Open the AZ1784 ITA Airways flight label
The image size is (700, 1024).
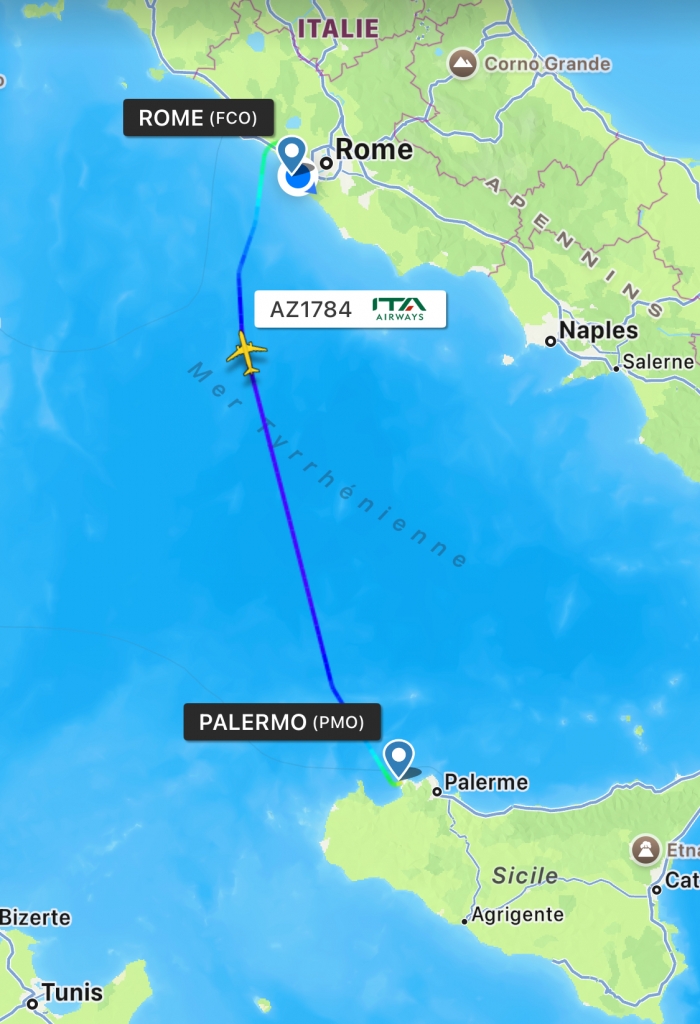350,309
